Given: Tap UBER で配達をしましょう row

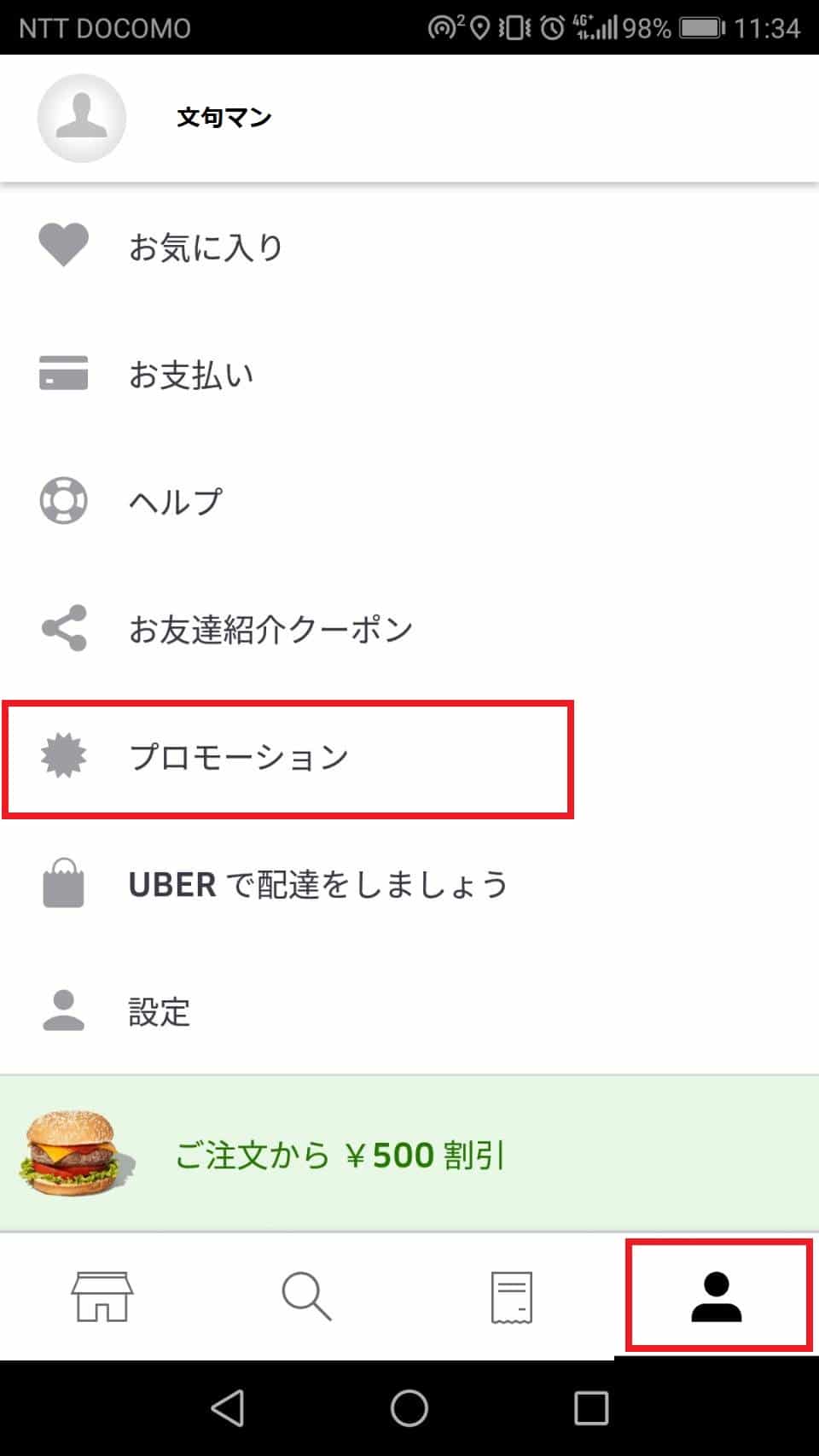Looking at the screenshot, I should tap(409, 884).
